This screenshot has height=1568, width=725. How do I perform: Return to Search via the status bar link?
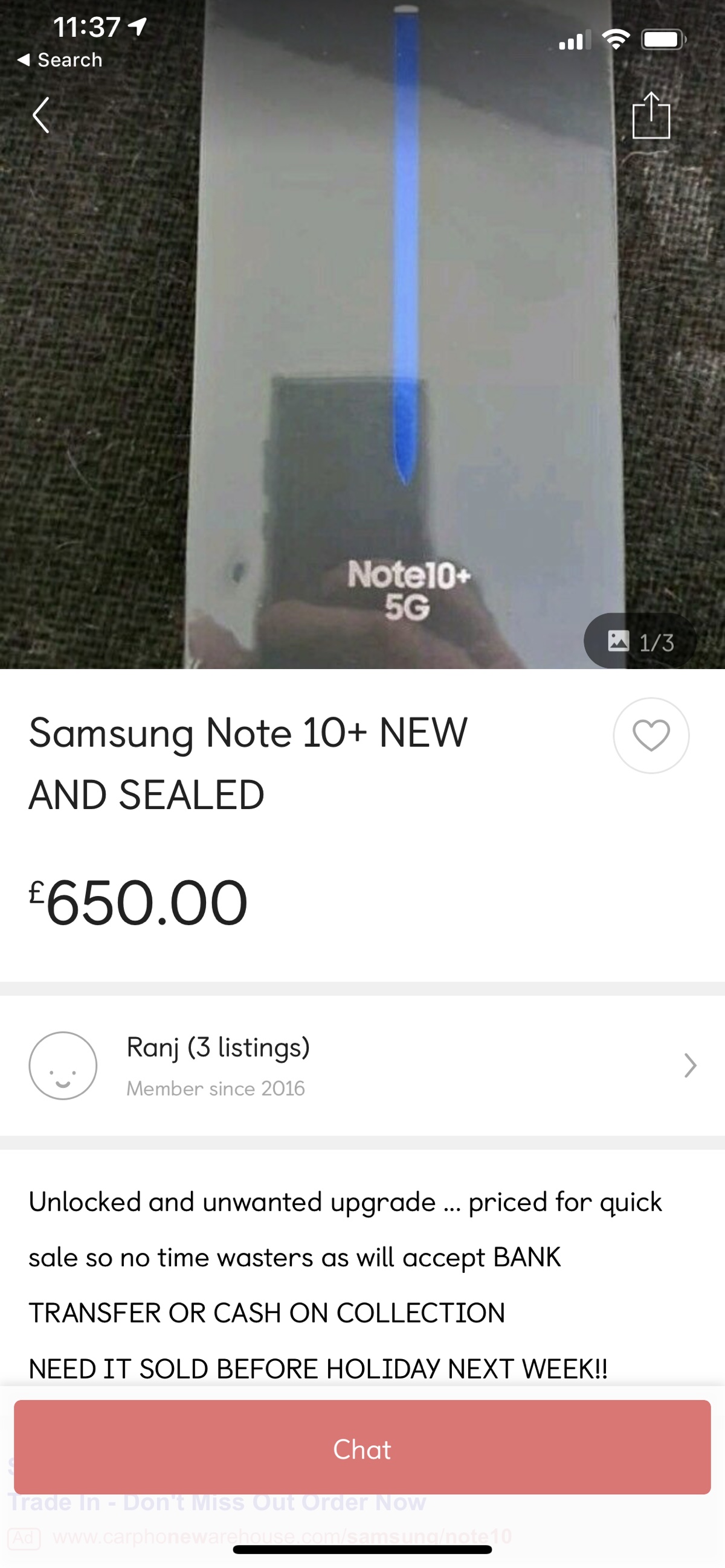coord(60,60)
